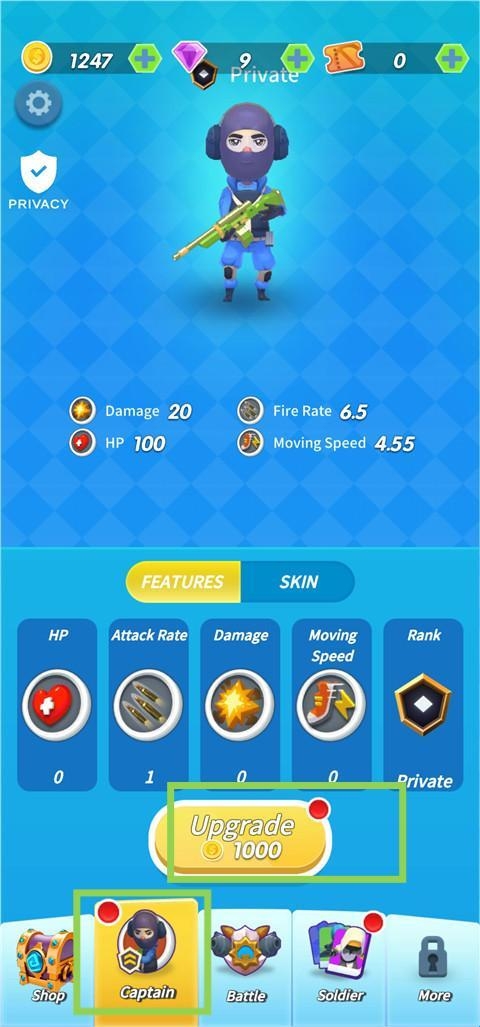Select the FEATURES tab
Screen dimensions: 480x1027
[x=183, y=582]
